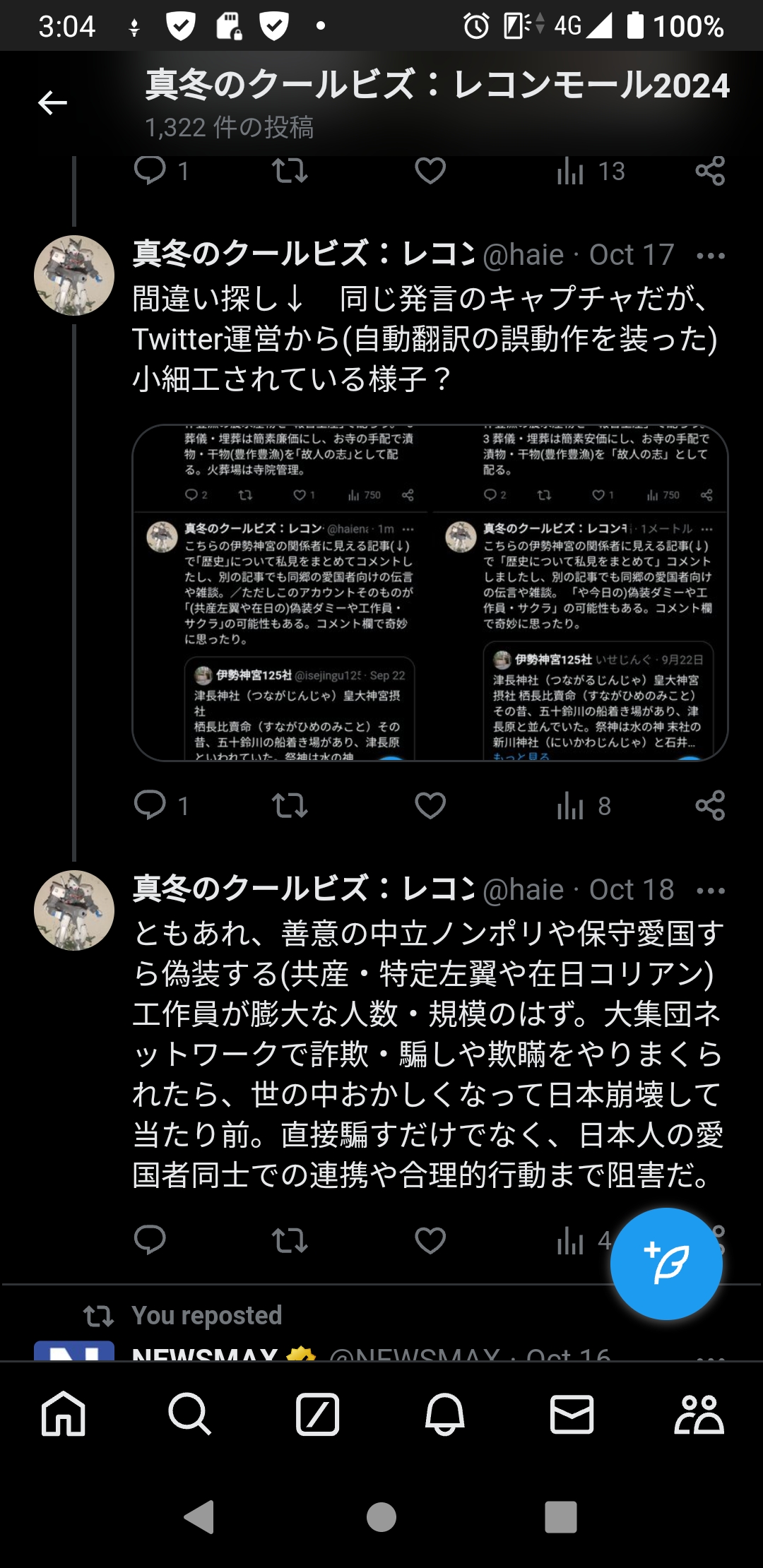
Task: Open the Communities tab
Action: [x=699, y=1414]
